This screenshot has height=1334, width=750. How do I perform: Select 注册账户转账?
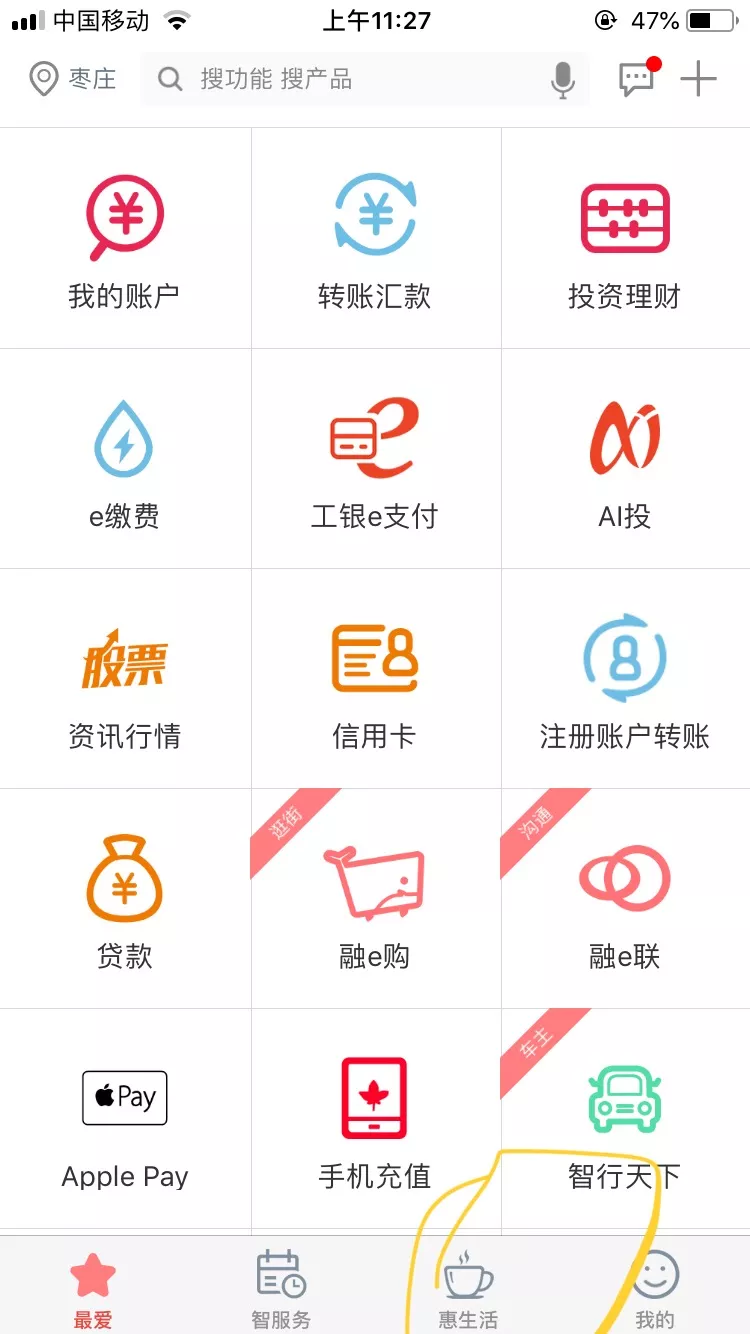625,678
